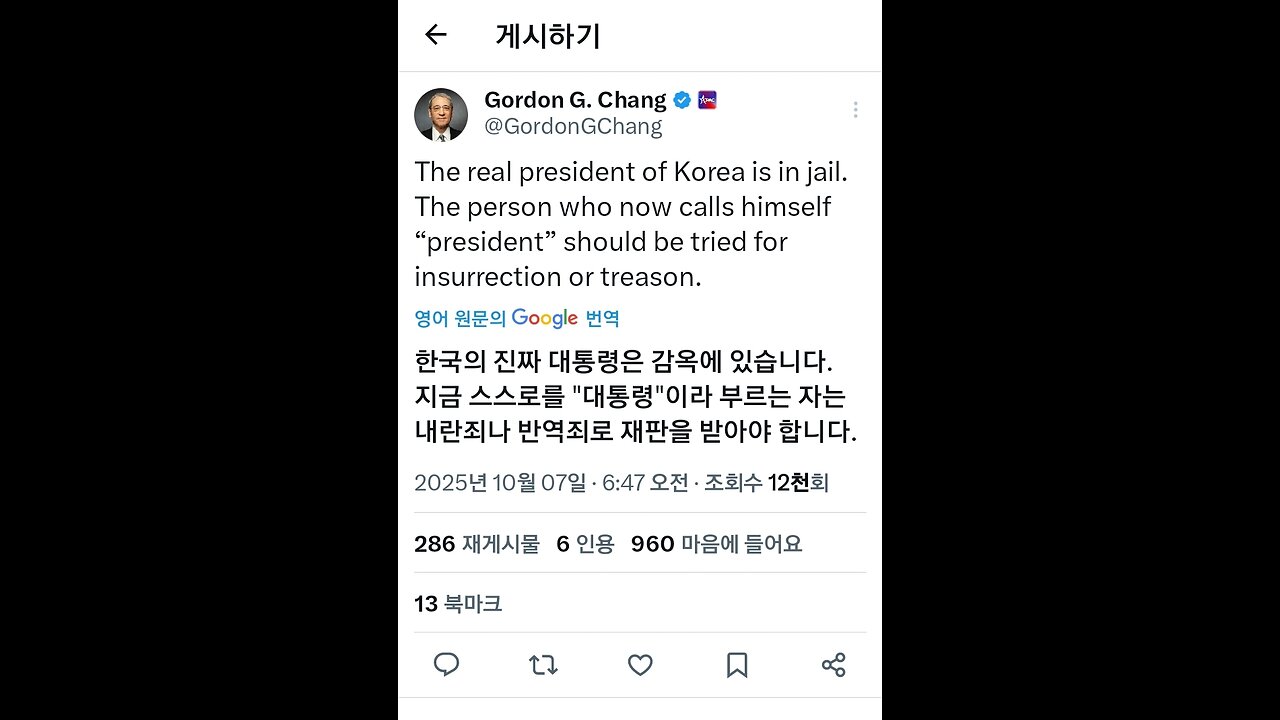1280x720 pixels.
Task: Open Gordon G. Chang's profile picture
Action: (441, 114)
